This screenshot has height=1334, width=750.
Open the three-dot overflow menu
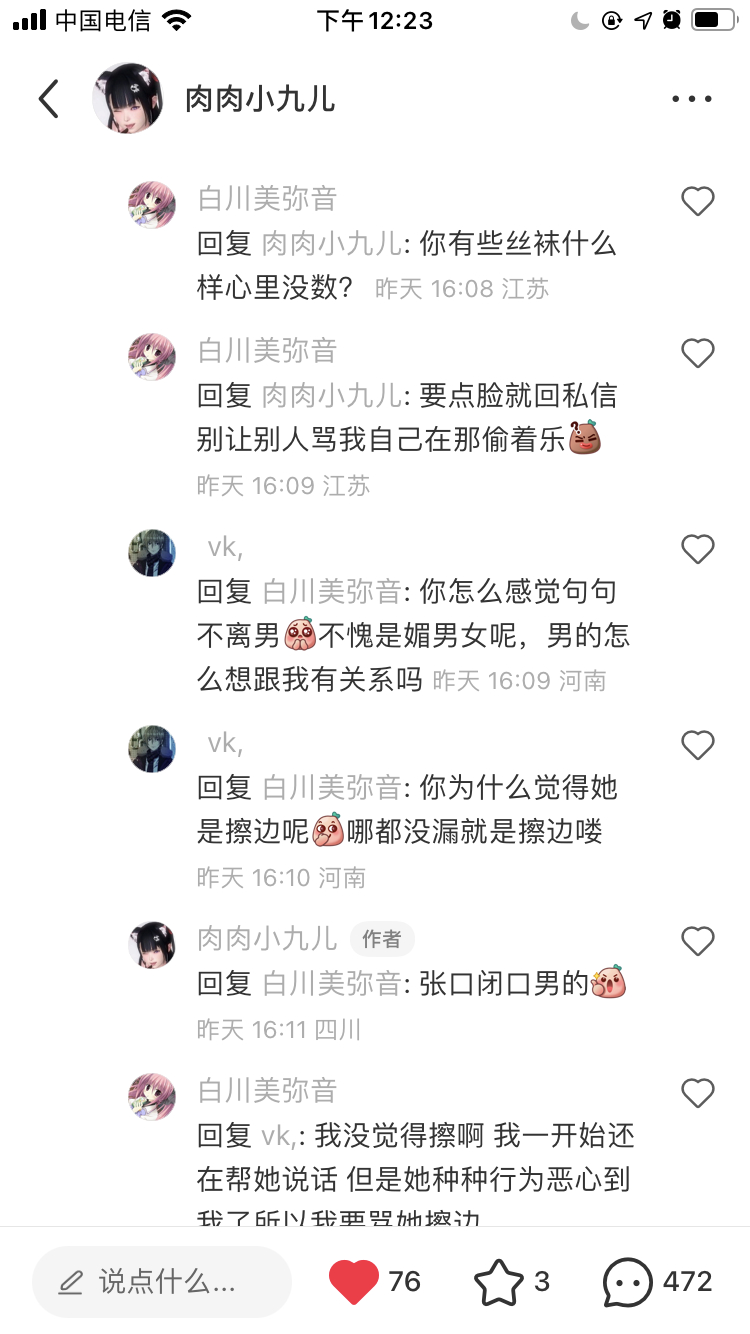[691, 99]
